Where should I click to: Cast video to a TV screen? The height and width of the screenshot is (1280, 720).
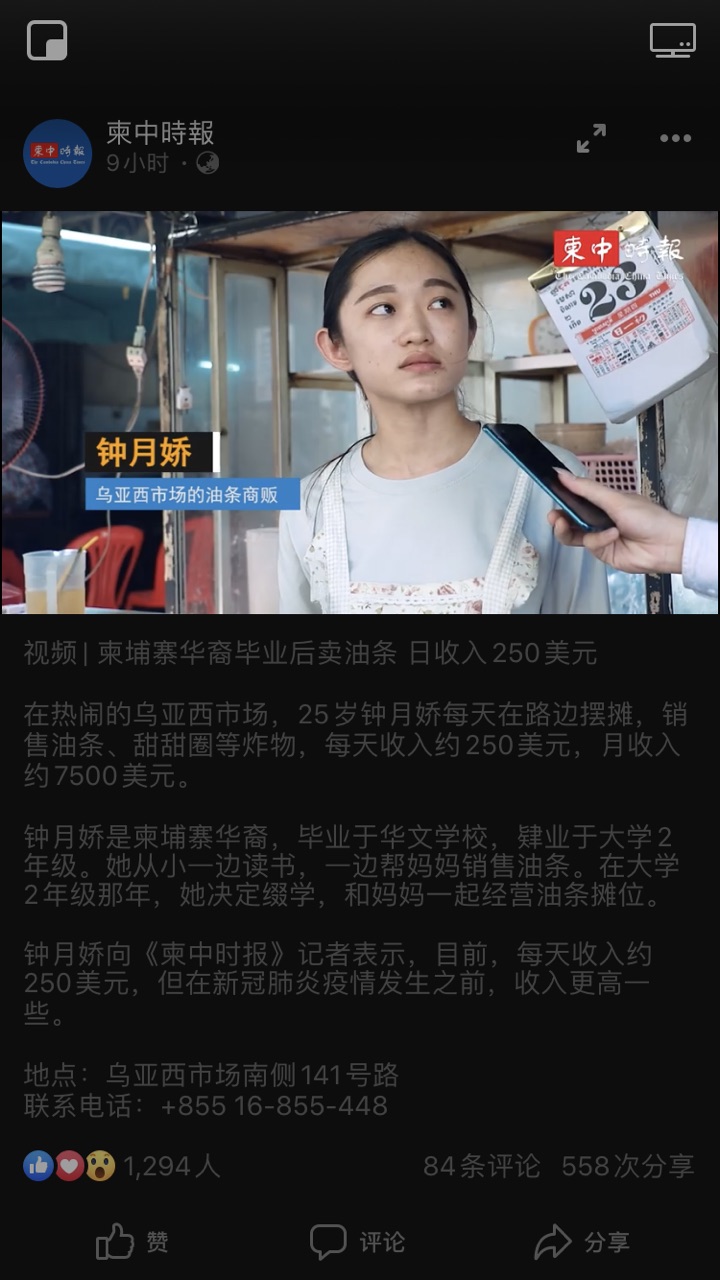click(672, 41)
